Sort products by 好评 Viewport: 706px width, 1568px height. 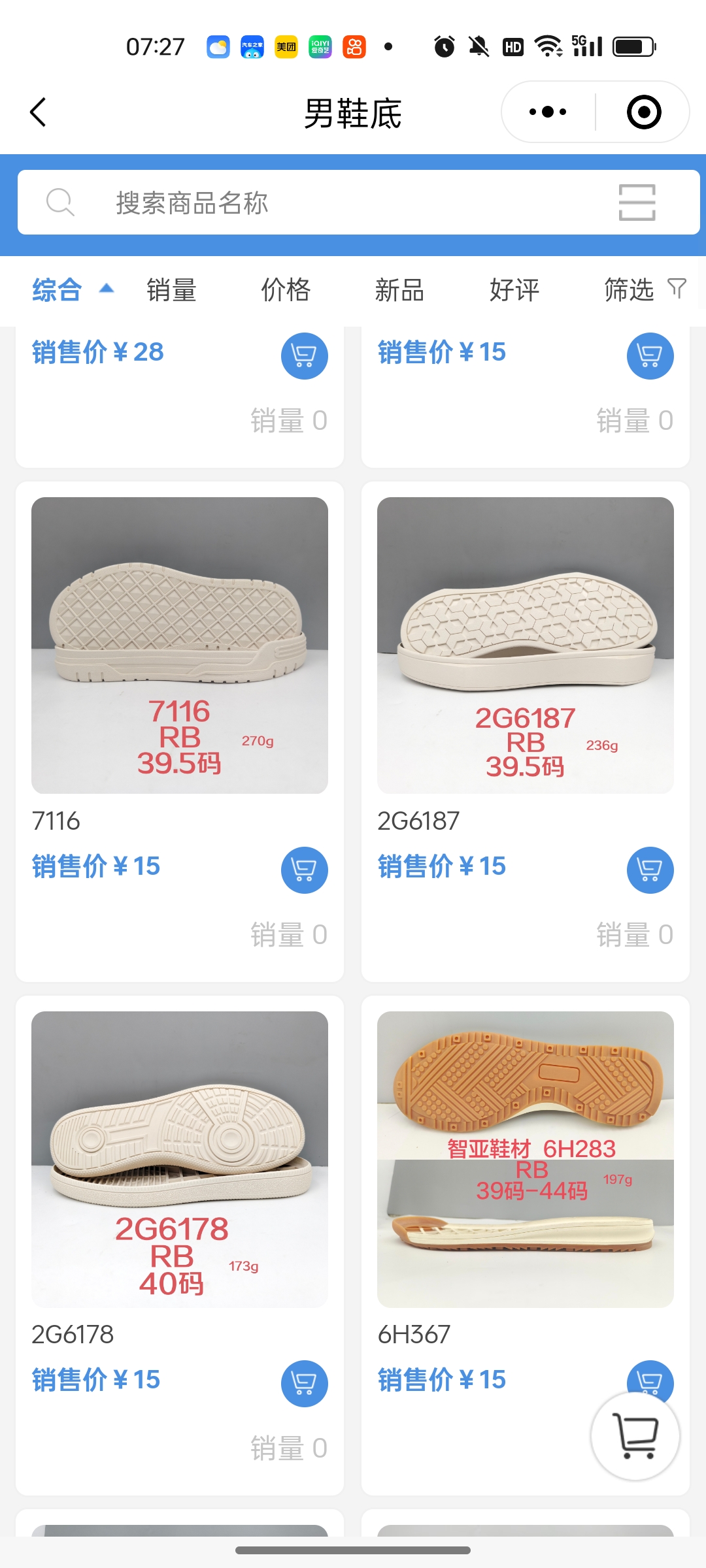pyautogui.click(x=514, y=290)
